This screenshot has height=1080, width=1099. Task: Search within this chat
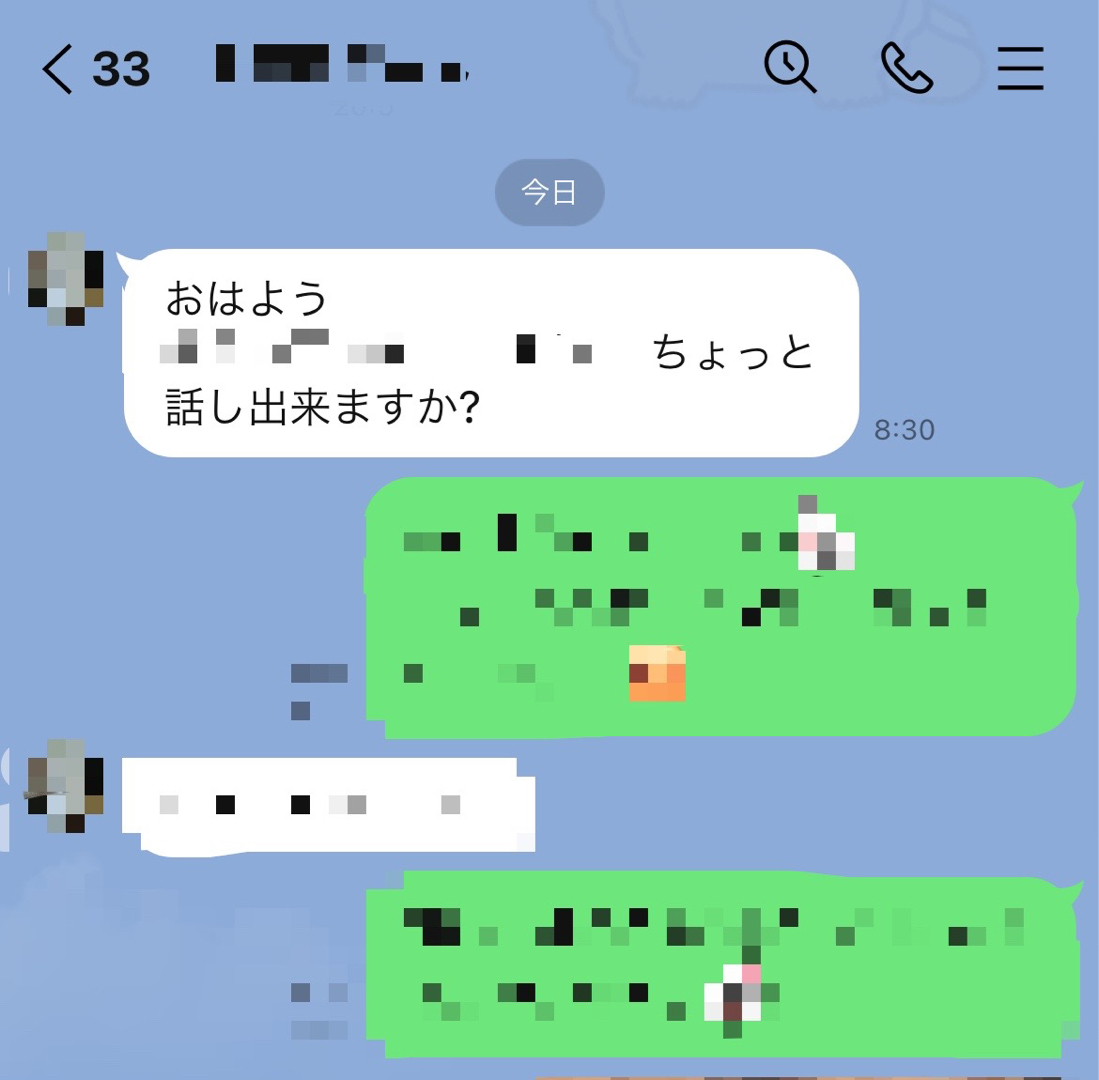[790, 69]
